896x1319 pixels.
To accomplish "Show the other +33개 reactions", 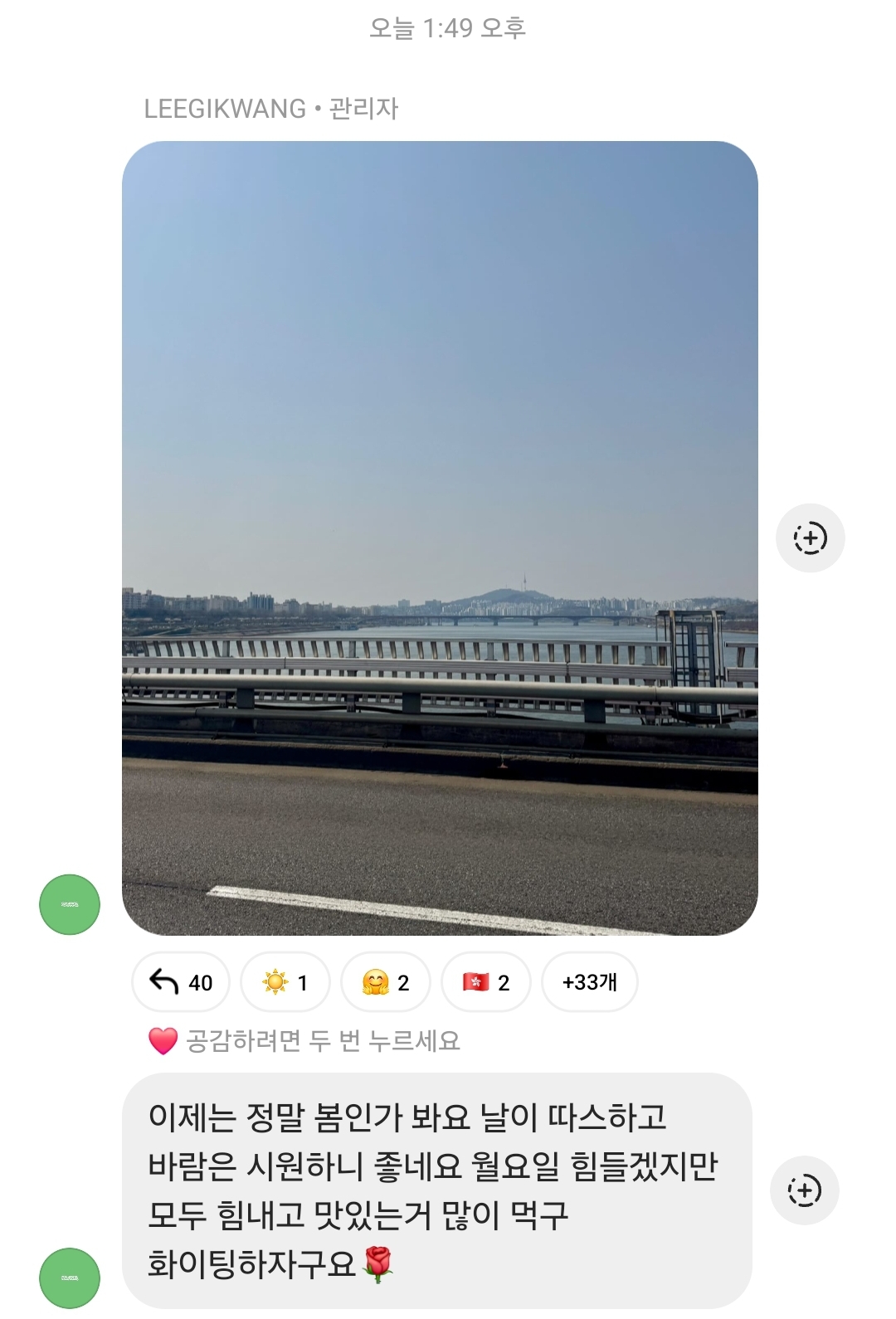I will (x=589, y=982).
